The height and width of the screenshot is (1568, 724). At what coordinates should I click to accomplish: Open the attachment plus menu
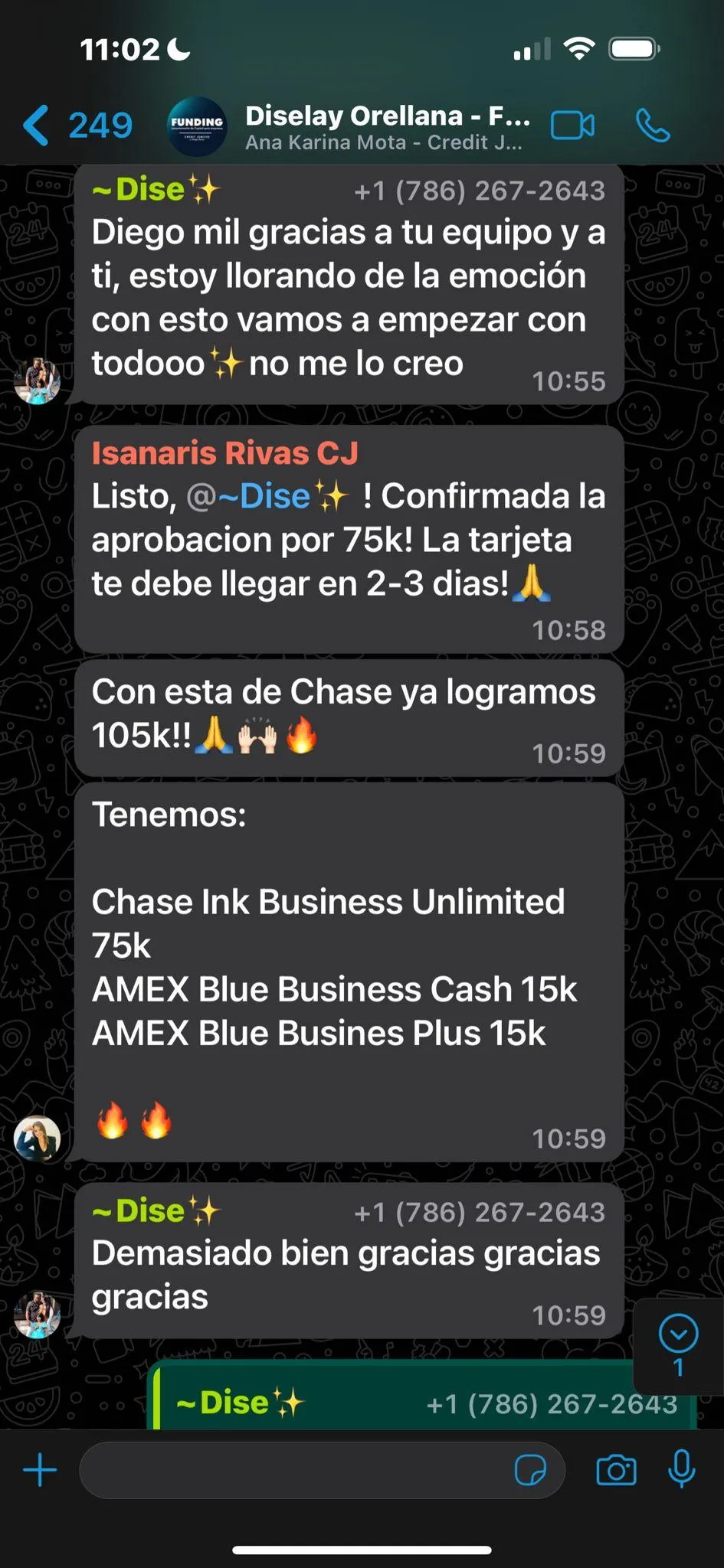tap(40, 1471)
